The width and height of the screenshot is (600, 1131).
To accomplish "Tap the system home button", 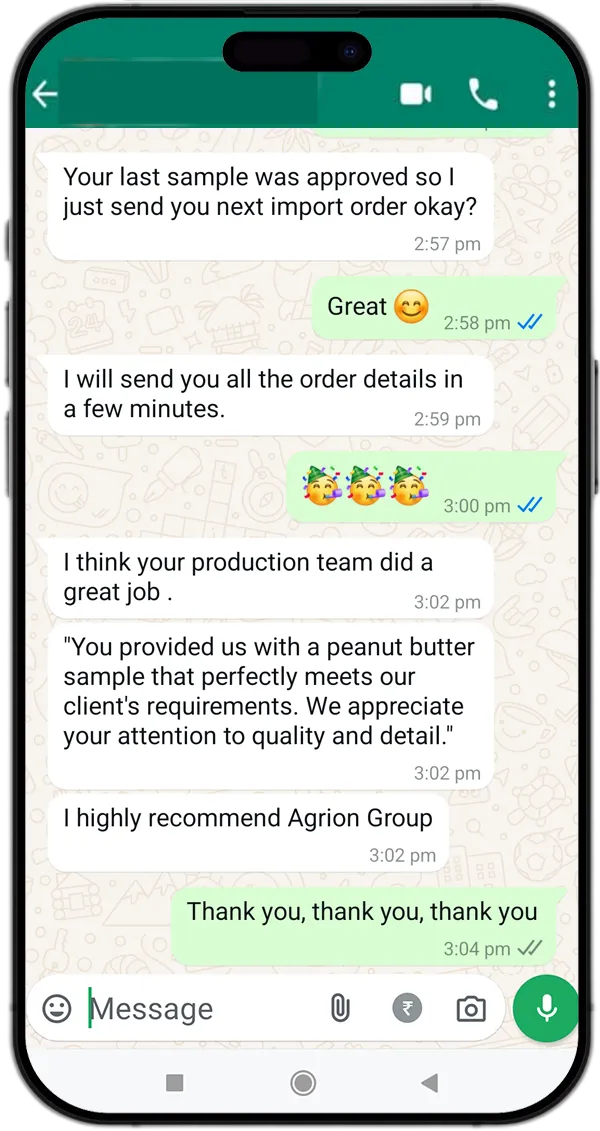I will tap(303, 1082).
